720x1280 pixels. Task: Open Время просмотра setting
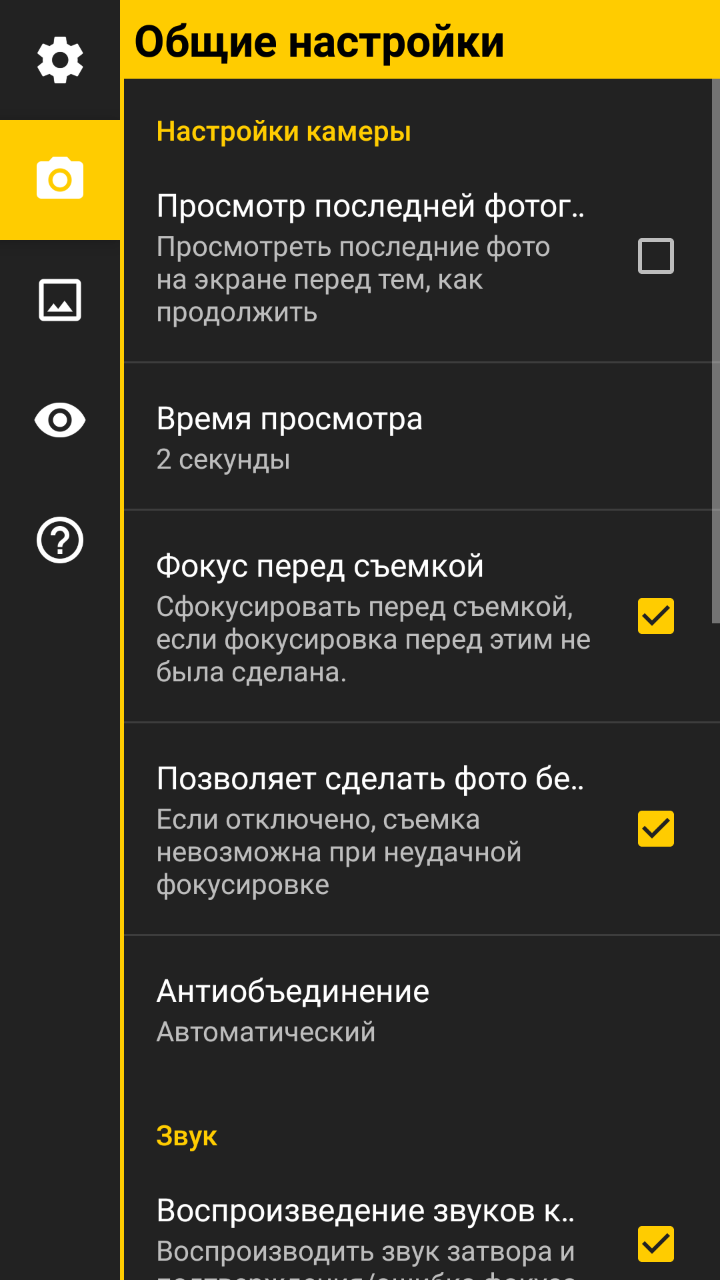420,438
